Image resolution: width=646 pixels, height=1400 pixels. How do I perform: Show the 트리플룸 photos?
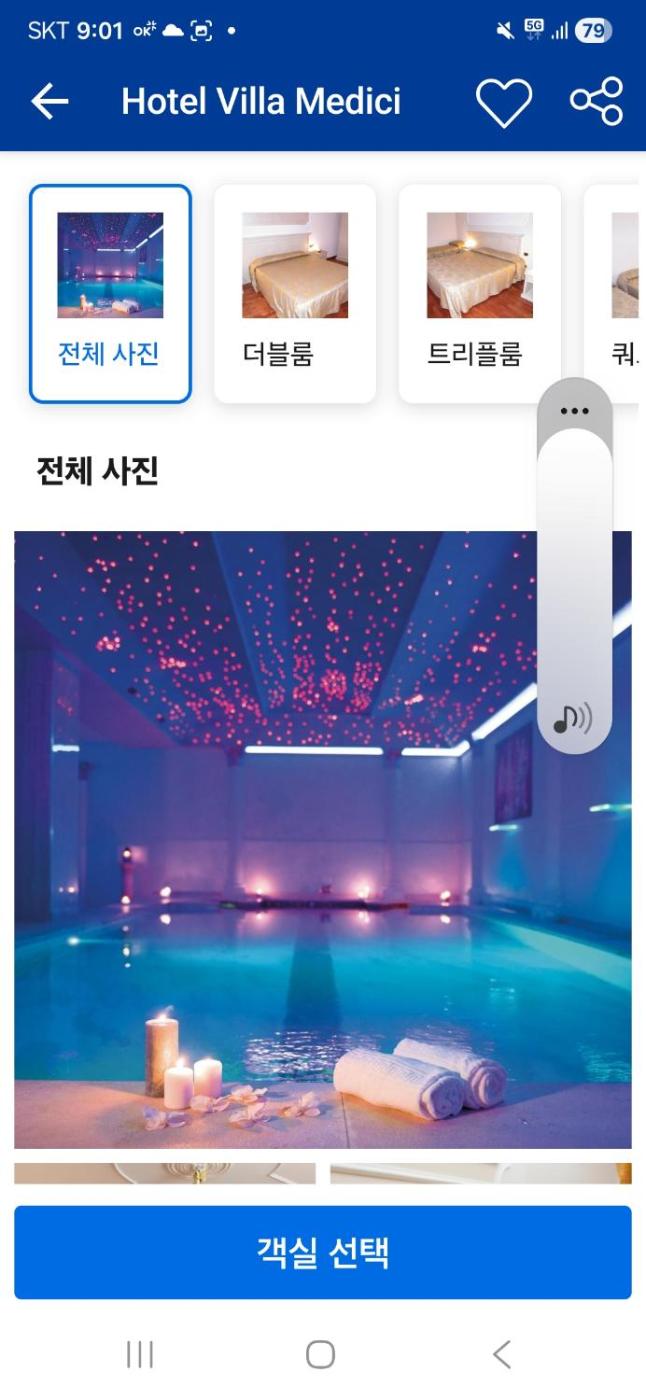(479, 294)
